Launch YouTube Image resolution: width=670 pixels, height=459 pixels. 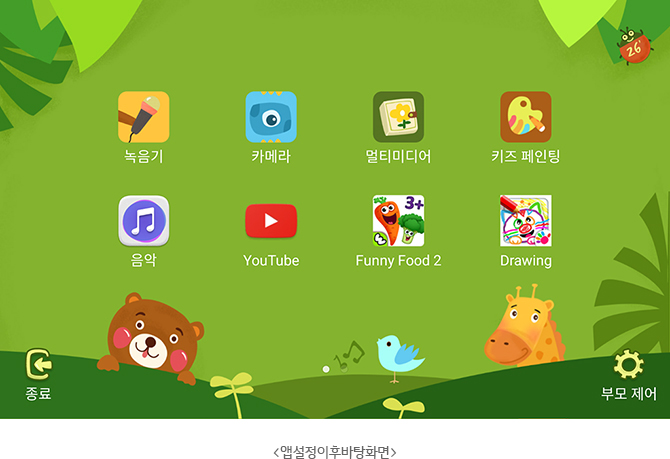271,221
